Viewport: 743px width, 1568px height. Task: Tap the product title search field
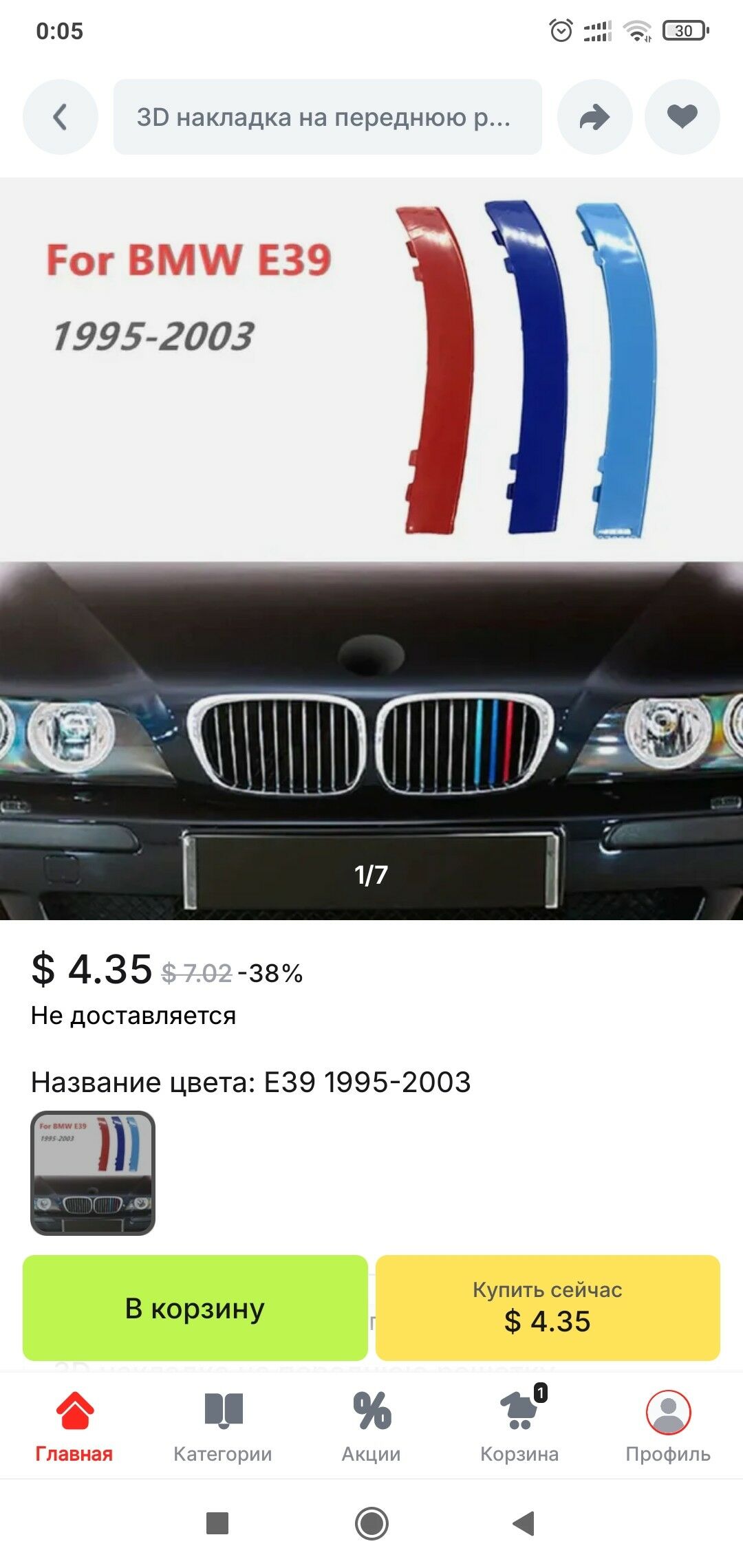[327, 117]
